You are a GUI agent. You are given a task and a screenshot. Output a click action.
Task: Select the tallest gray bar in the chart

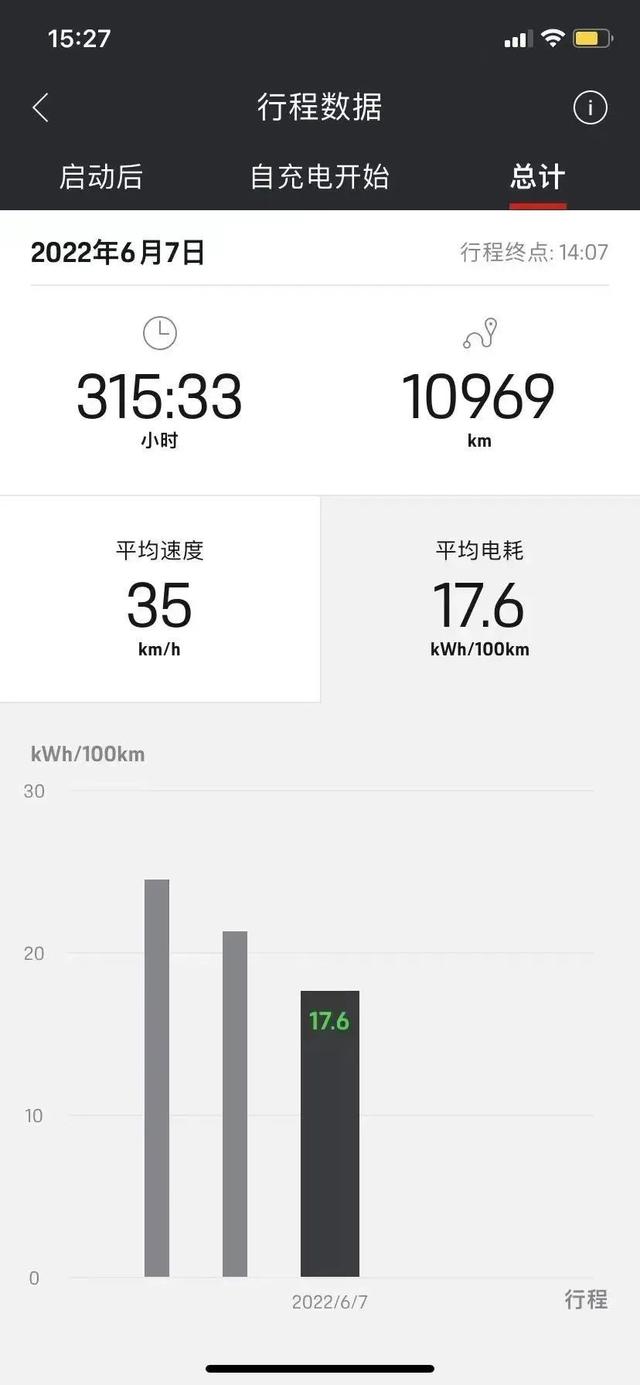157,1080
